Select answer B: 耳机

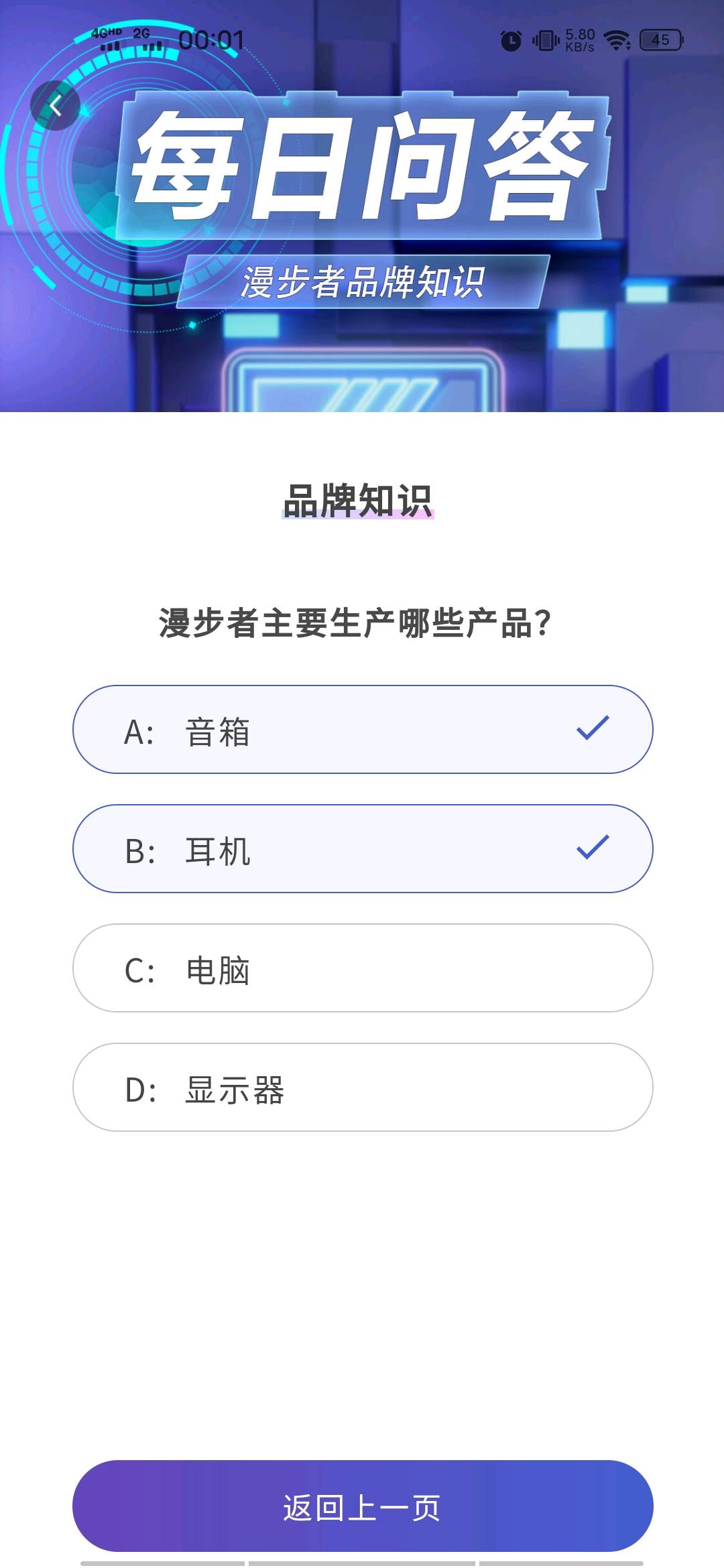[363, 848]
